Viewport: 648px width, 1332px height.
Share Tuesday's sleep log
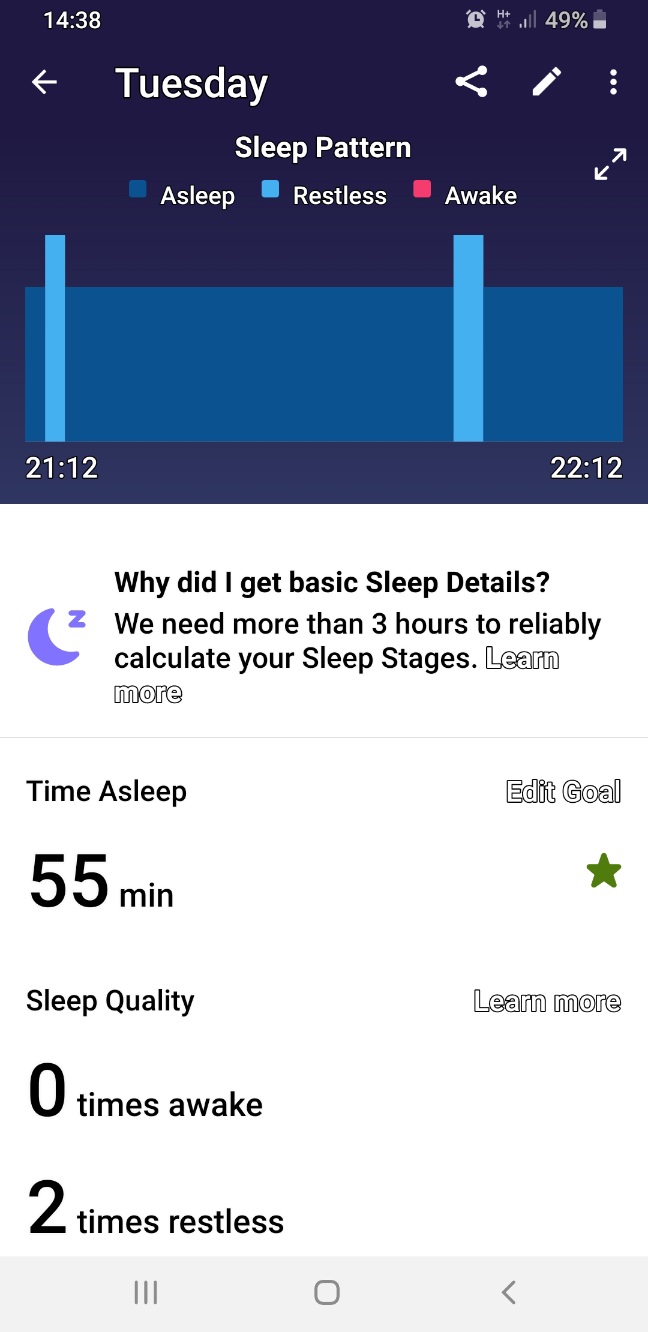coord(471,82)
